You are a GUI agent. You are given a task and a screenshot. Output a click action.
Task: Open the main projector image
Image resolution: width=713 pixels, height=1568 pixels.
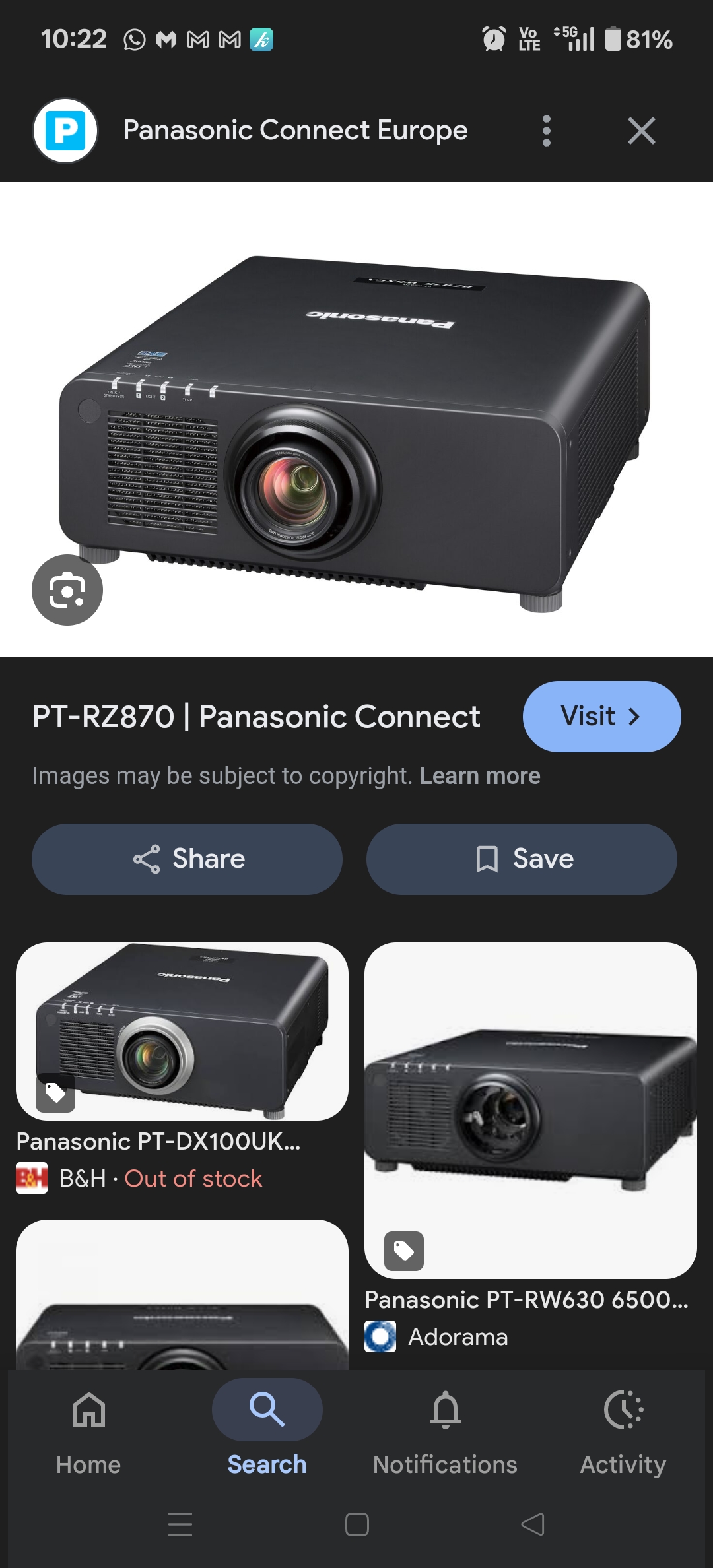click(x=356, y=422)
